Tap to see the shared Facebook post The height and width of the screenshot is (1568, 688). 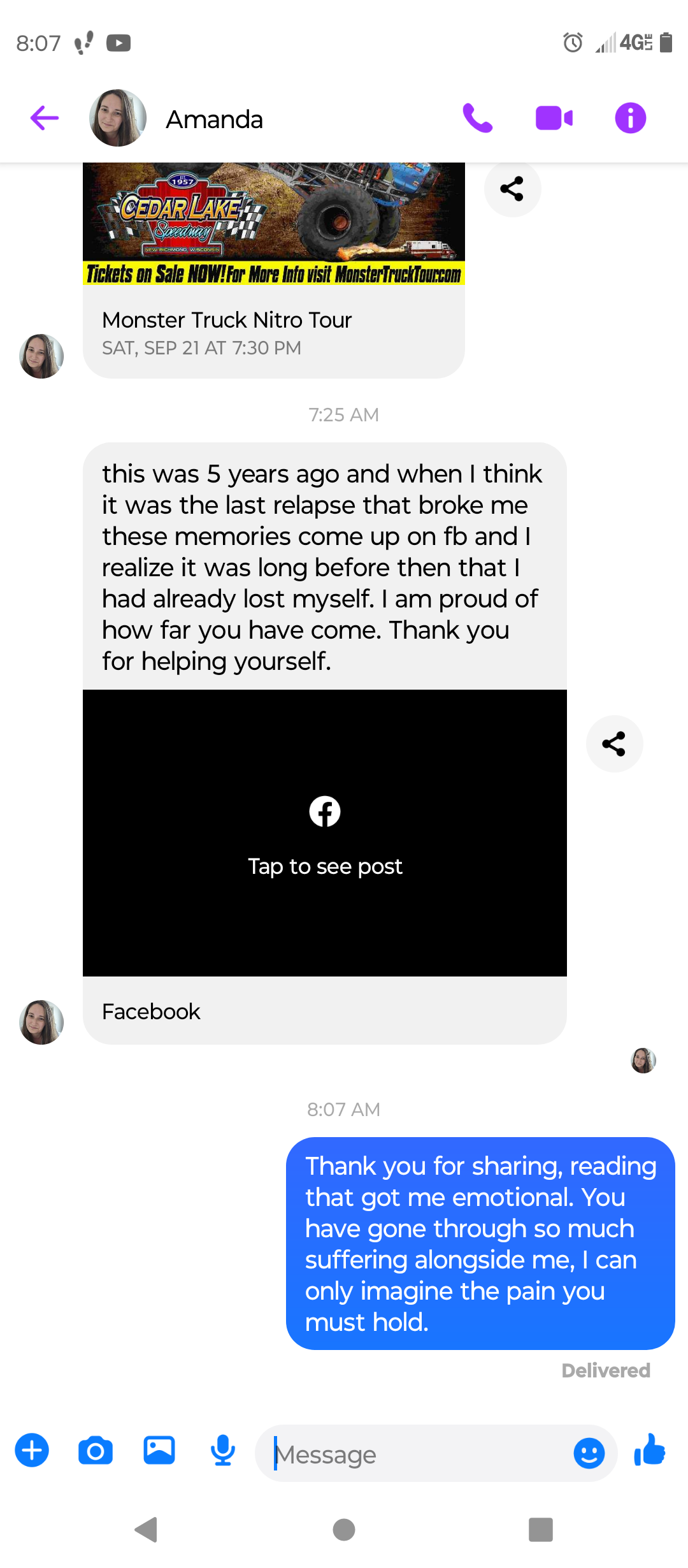[x=324, y=832]
